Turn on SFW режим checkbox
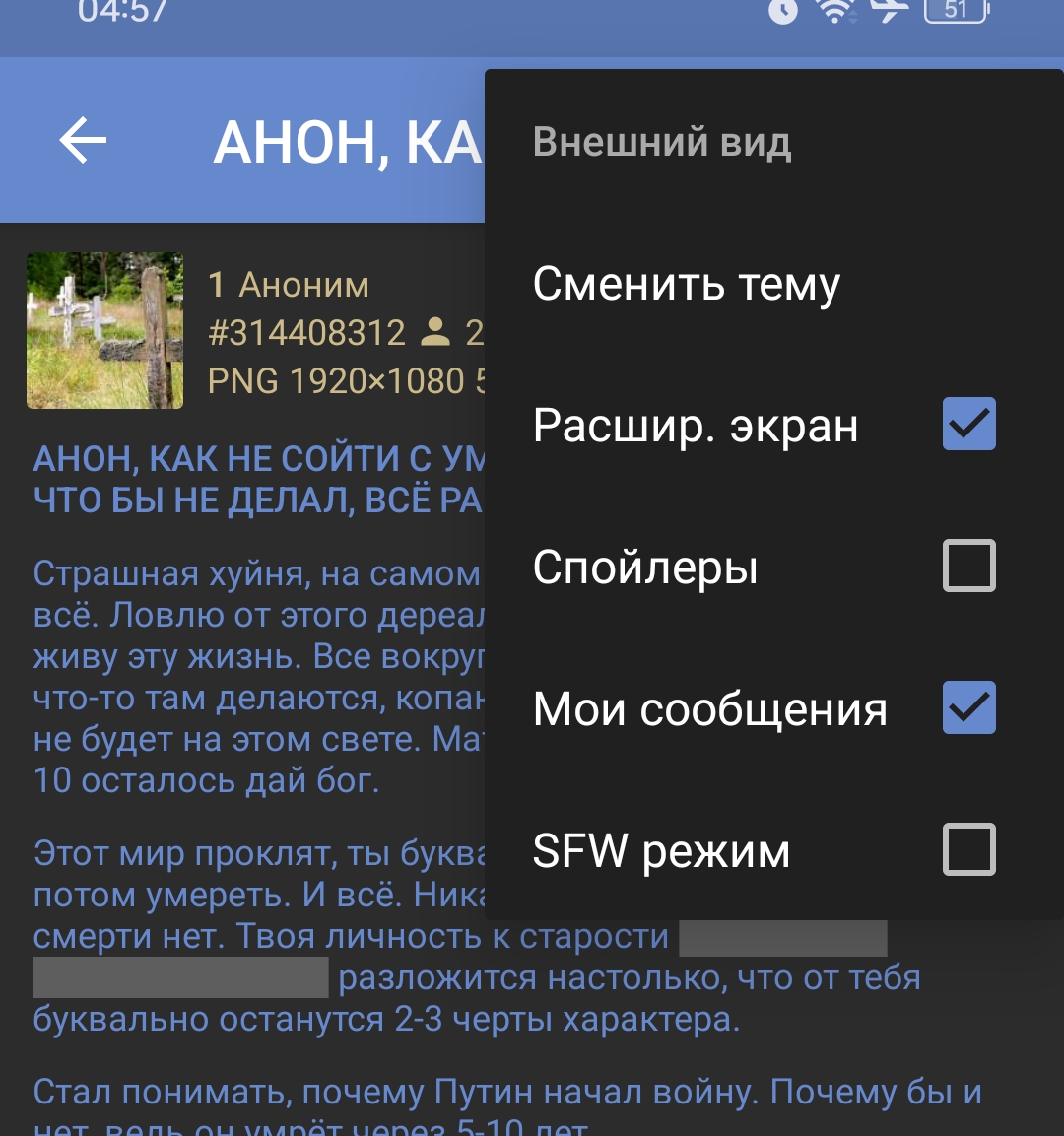 [x=968, y=849]
